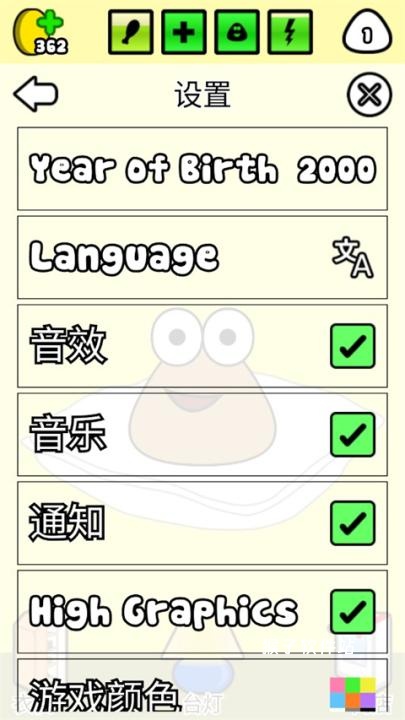Disable 通知 notifications
The height and width of the screenshot is (720, 405).
click(x=353, y=523)
